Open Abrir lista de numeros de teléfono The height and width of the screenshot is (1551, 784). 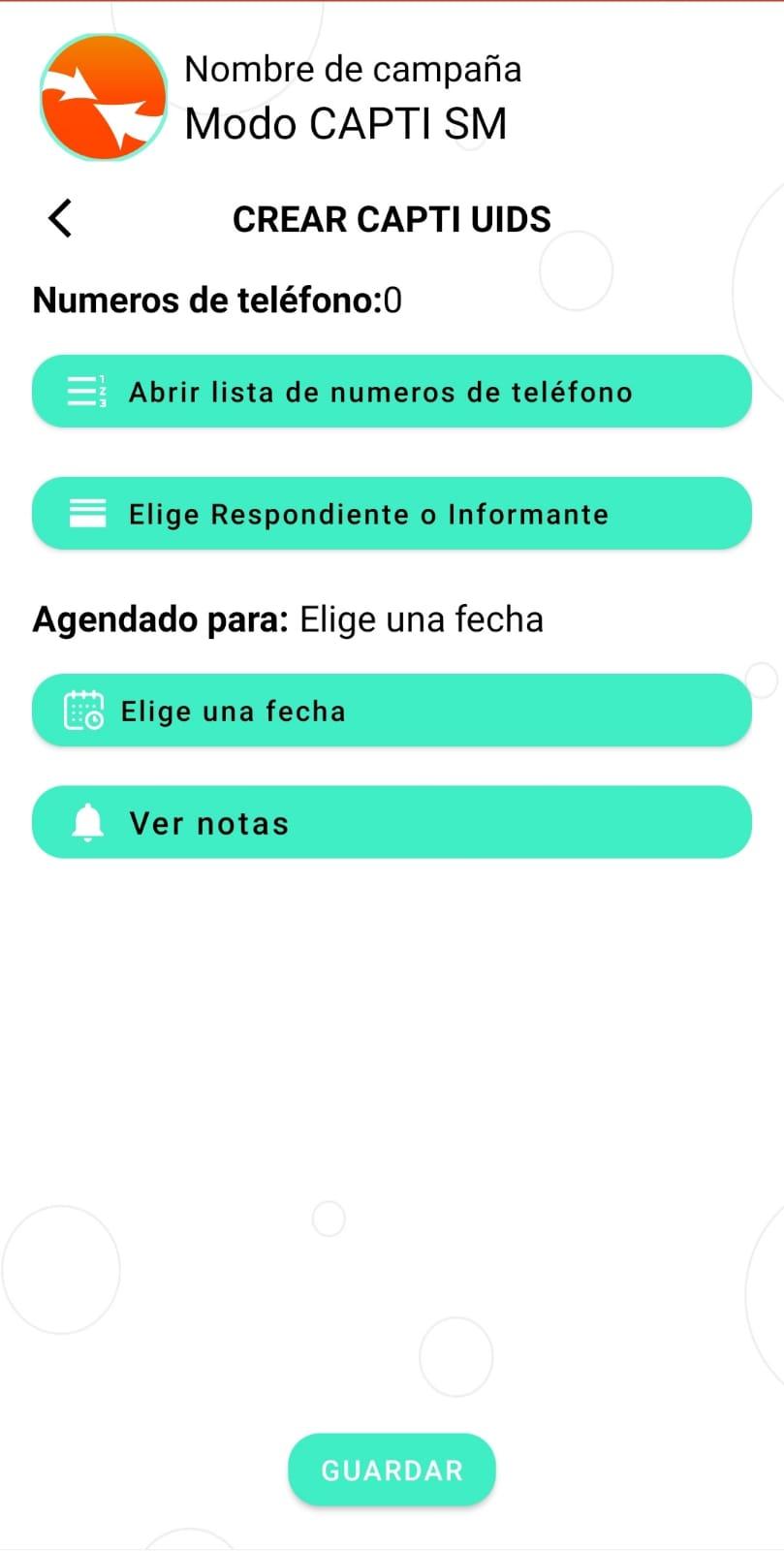tap(392, 392)
